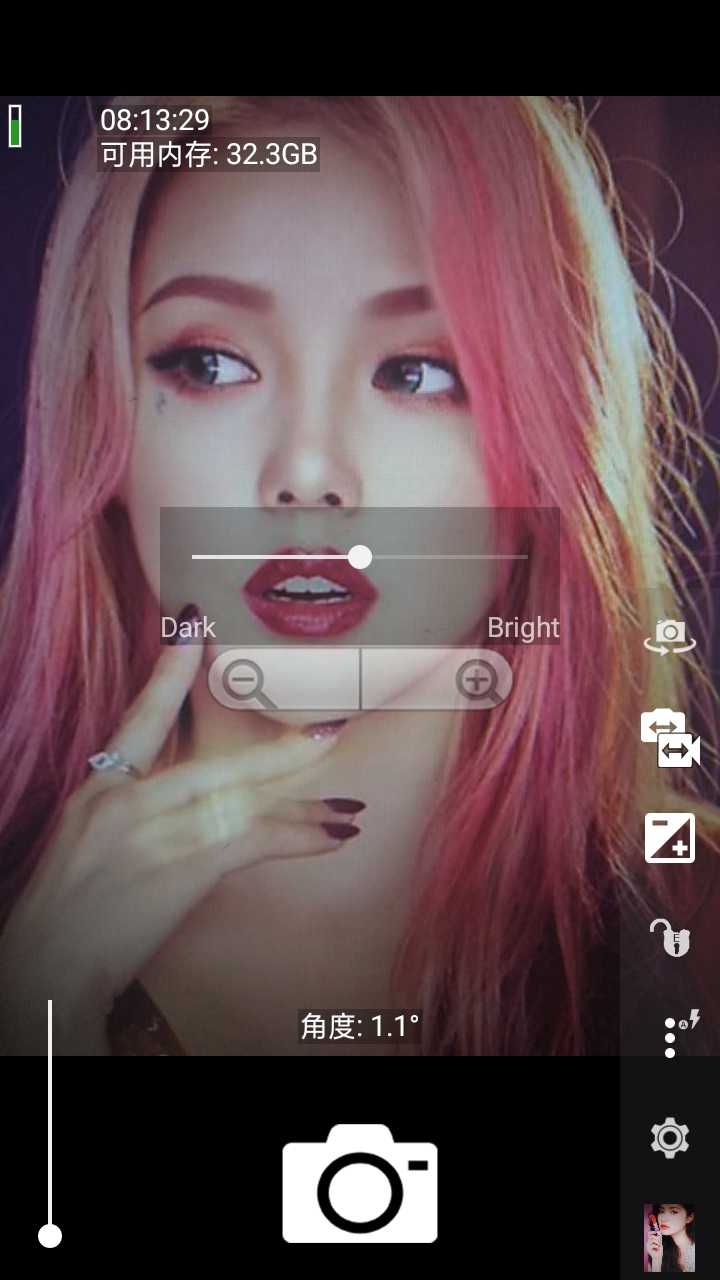Toggle the exposure lock icon
The image size is (720, 1280).
(x=669, y=938)
